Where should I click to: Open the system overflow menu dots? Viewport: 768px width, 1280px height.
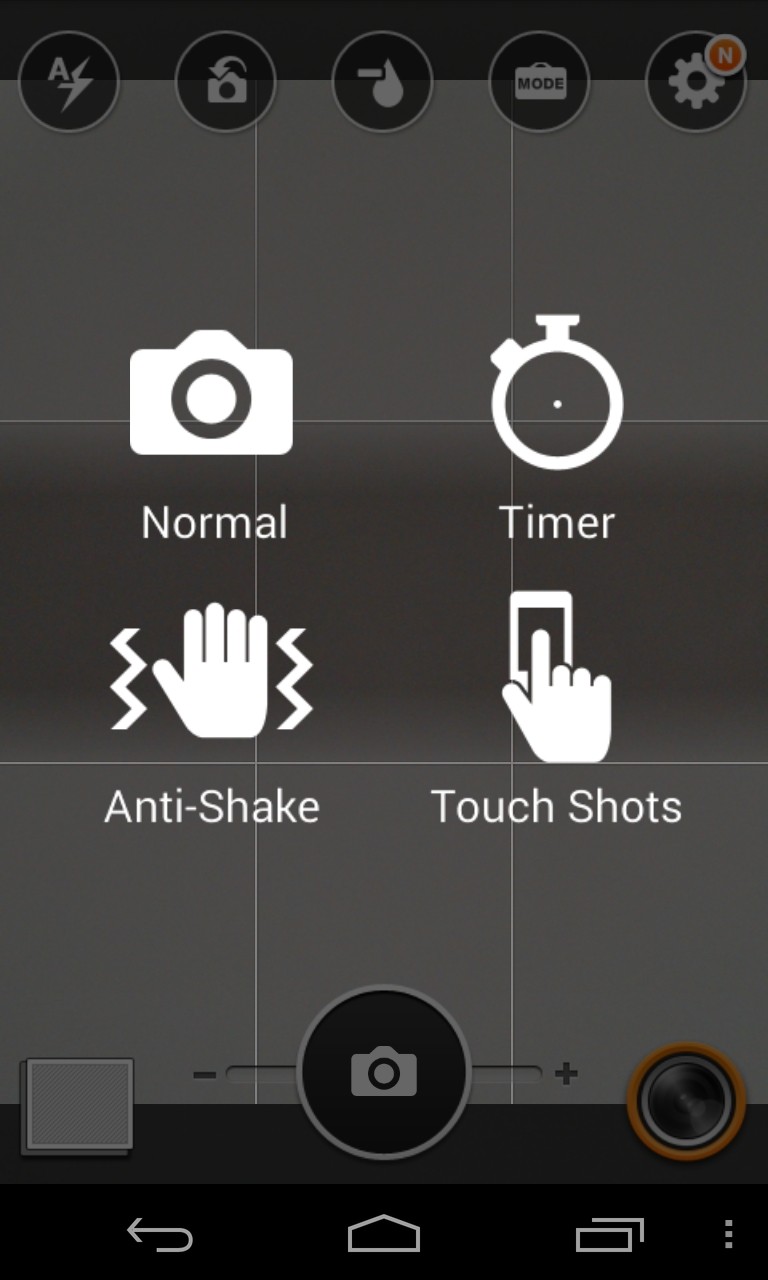pos(728,1235)
